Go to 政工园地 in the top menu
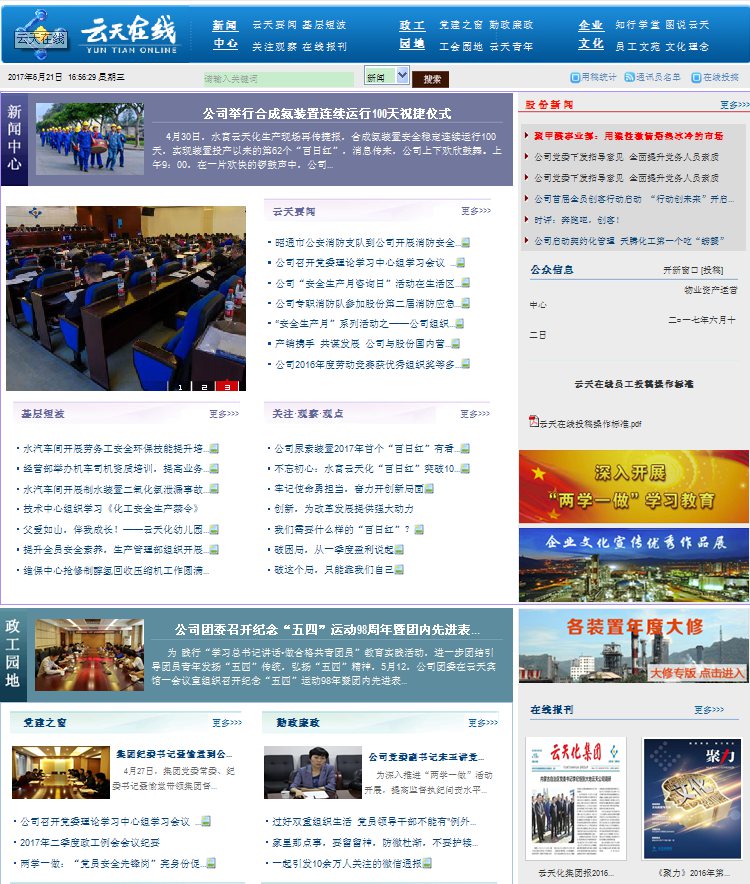 (x=412, y=34)
